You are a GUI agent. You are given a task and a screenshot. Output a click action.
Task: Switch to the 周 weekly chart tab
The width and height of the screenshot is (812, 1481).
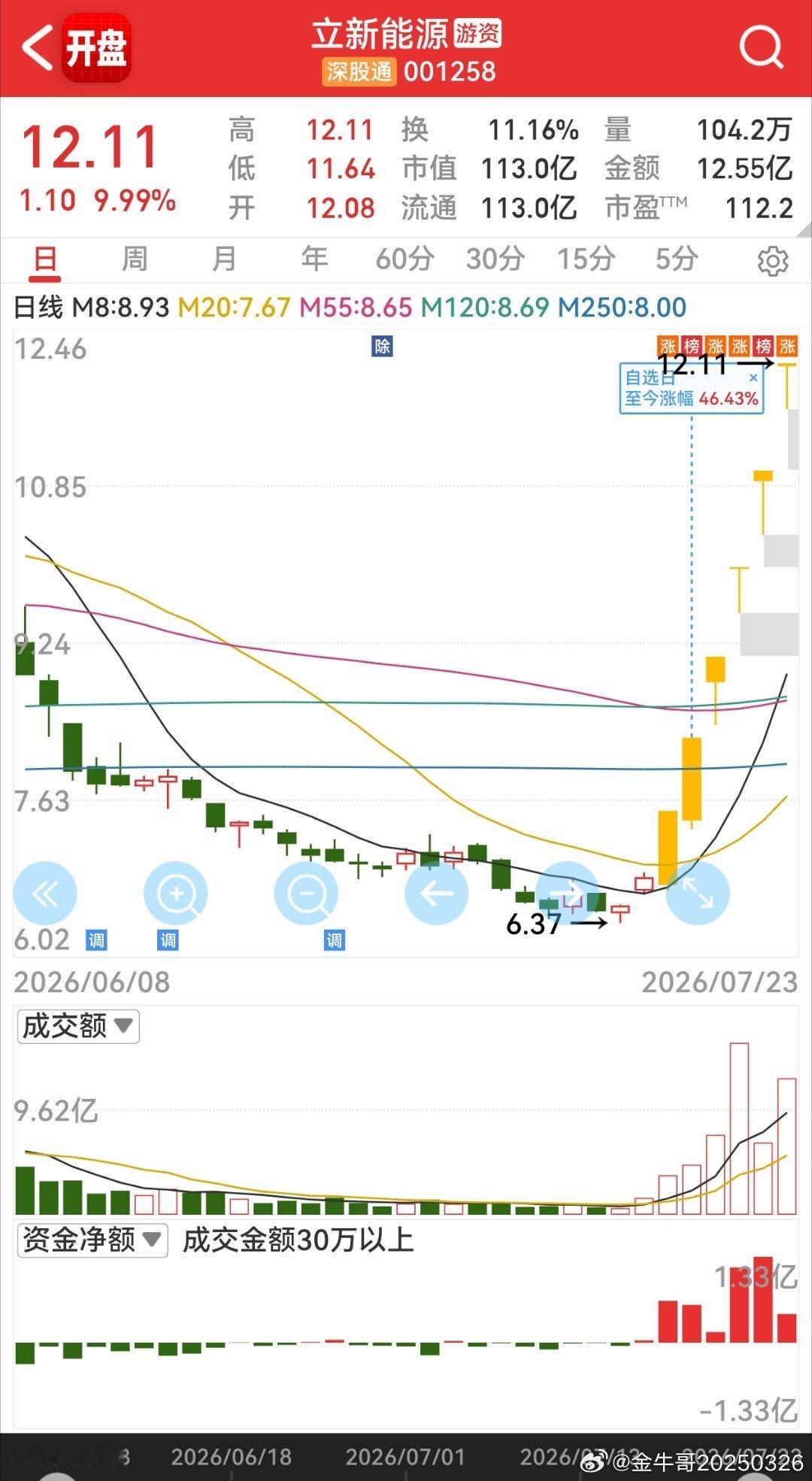click(x=135, y=259)
